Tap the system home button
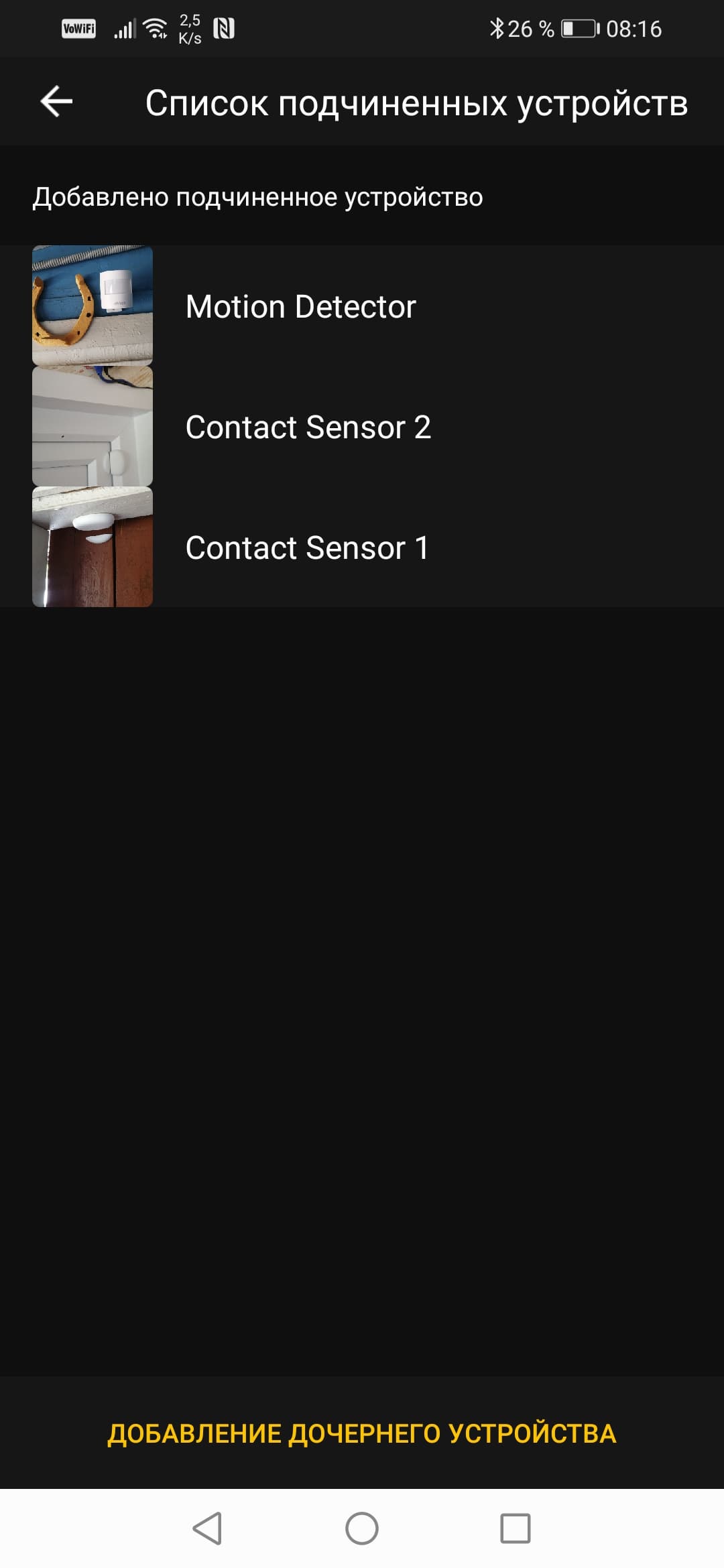This screenshot has height=1568, width=724. click(x=362, y=1528)
